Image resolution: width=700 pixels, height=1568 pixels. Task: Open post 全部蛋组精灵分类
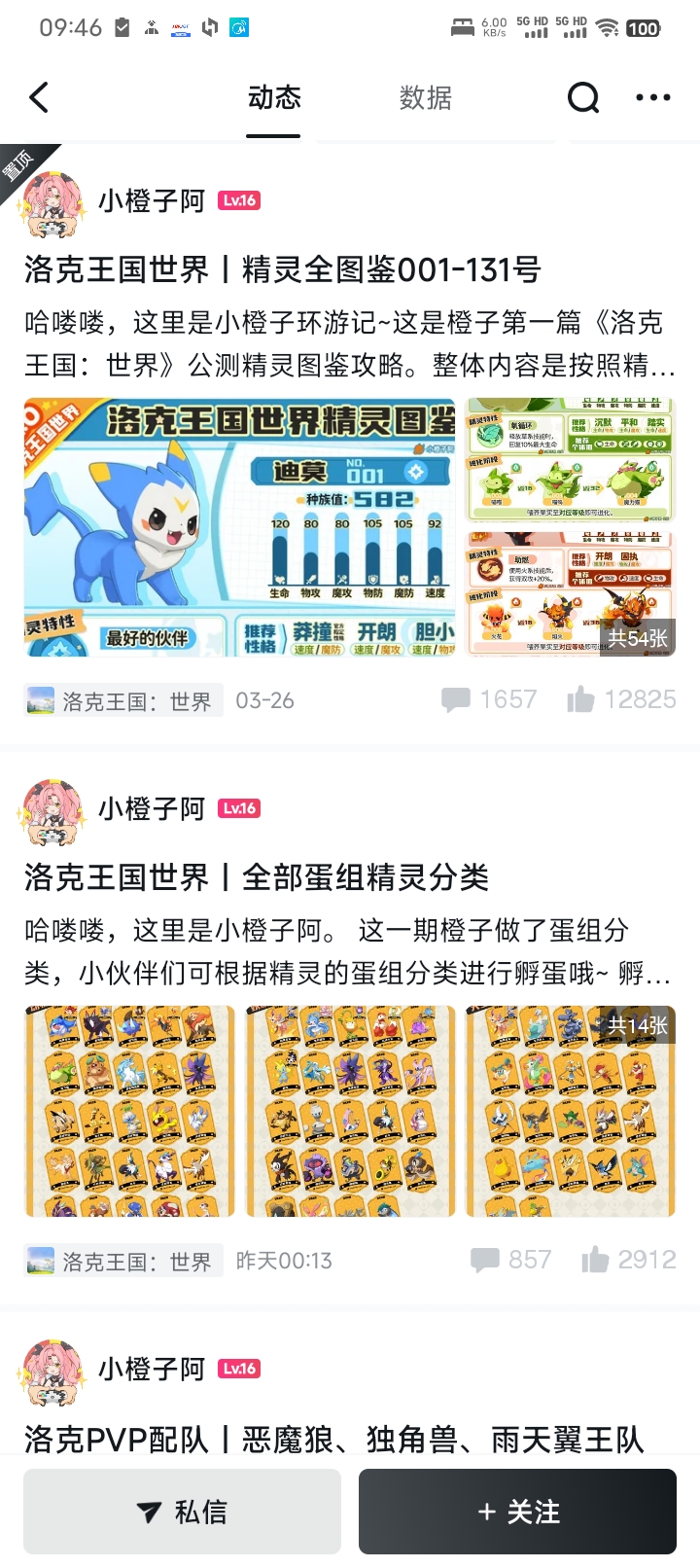click(x=257, y=877)
